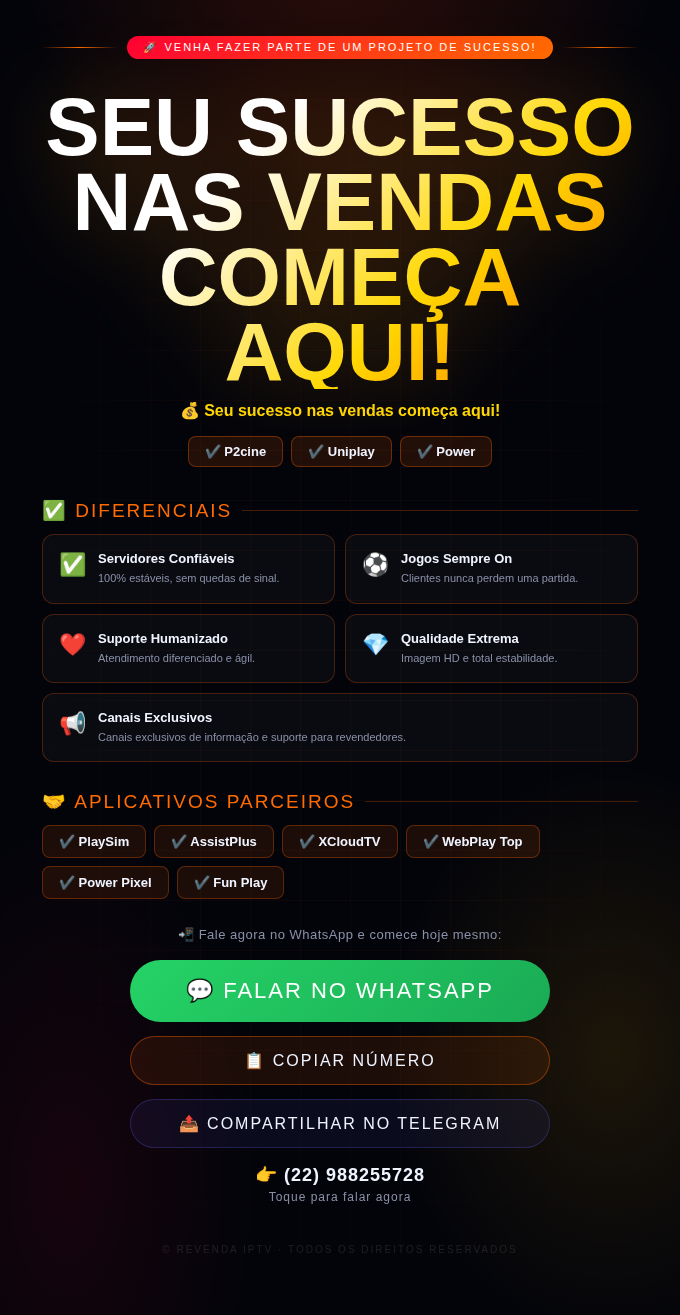Copy the number with Copiar Número
This screenshot has height=1315, width=680.
pos(340,1060)
